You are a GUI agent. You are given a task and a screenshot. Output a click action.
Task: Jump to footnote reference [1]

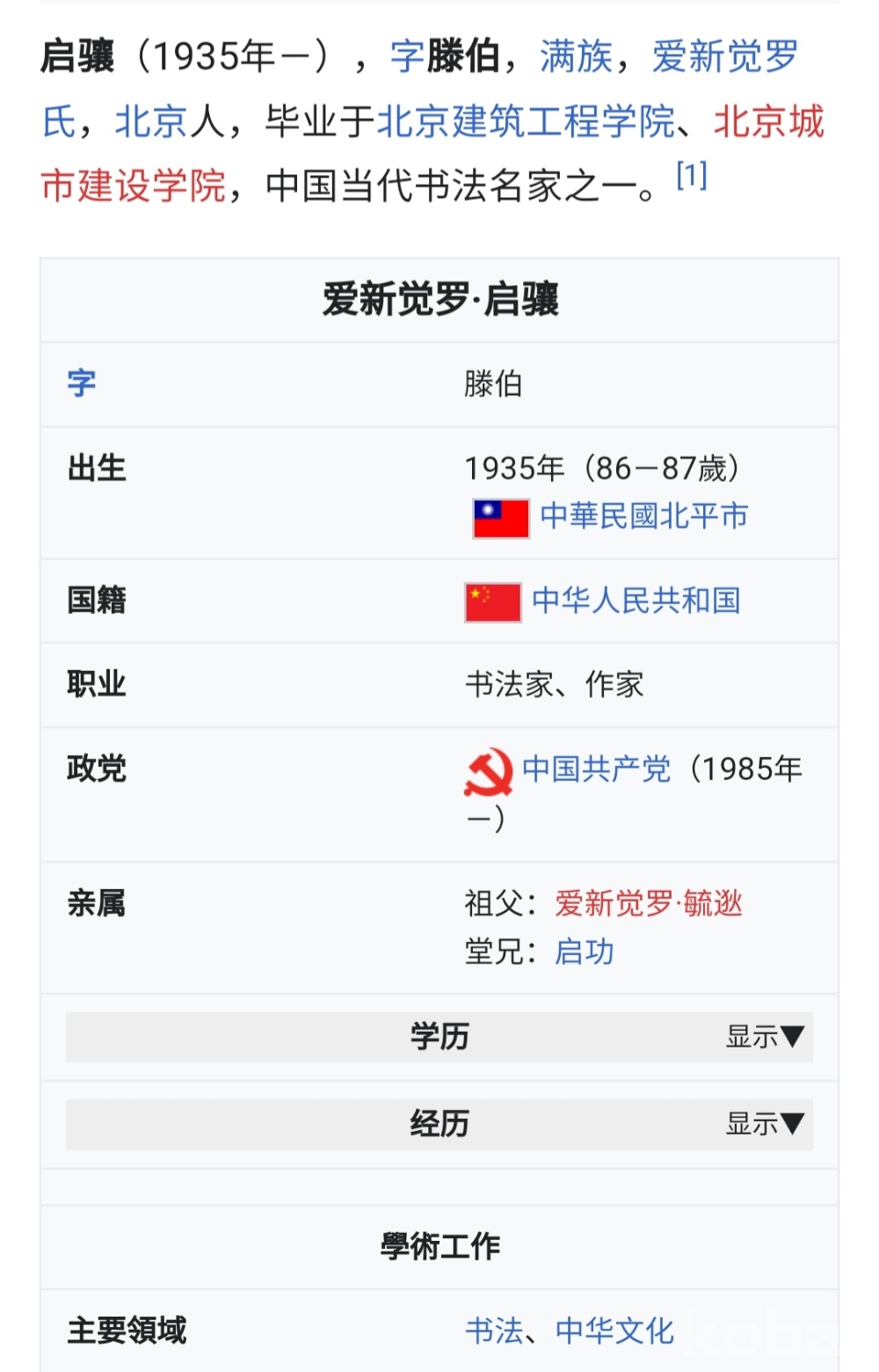692,176
